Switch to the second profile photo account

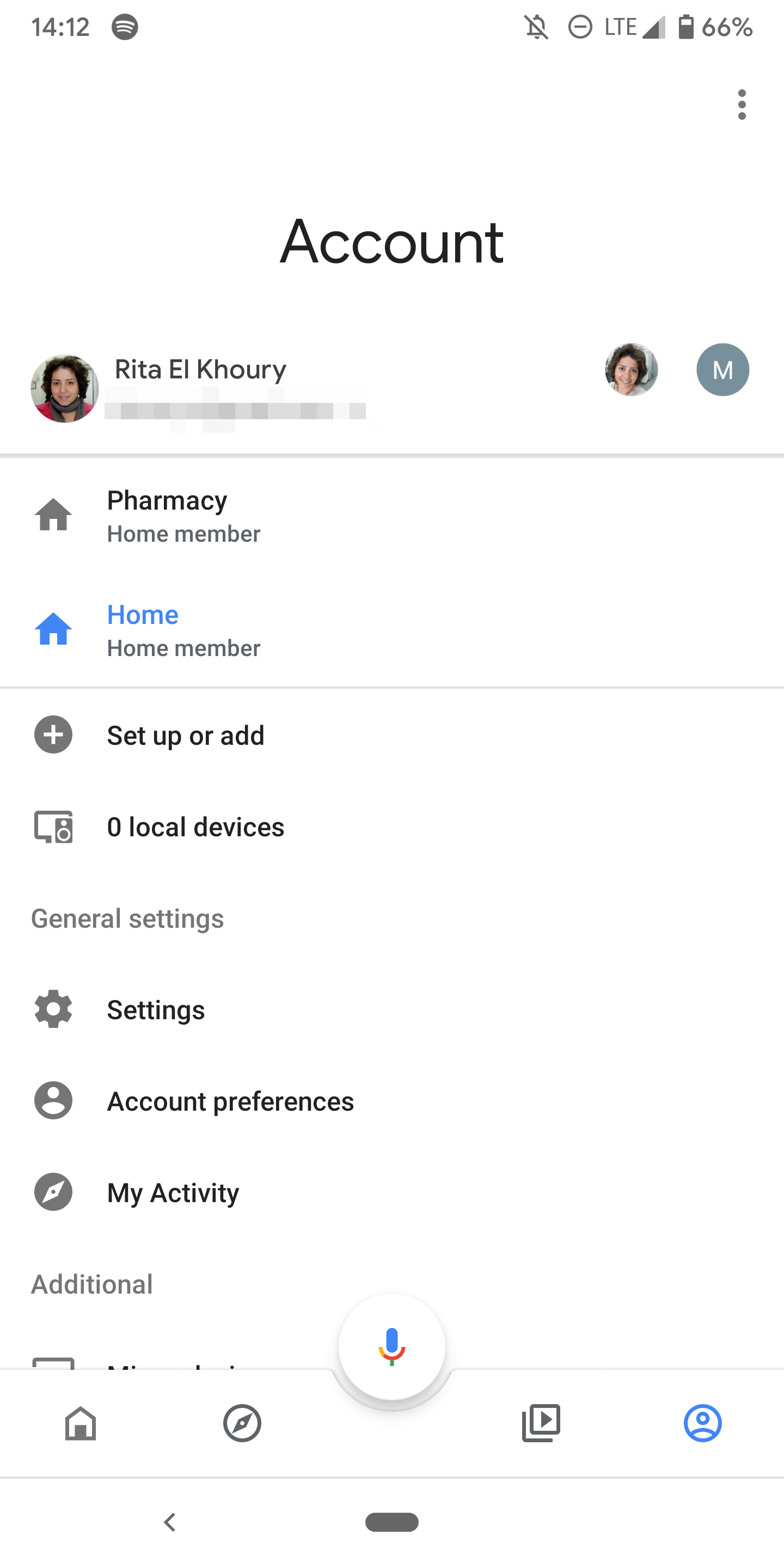coord(631,370)
